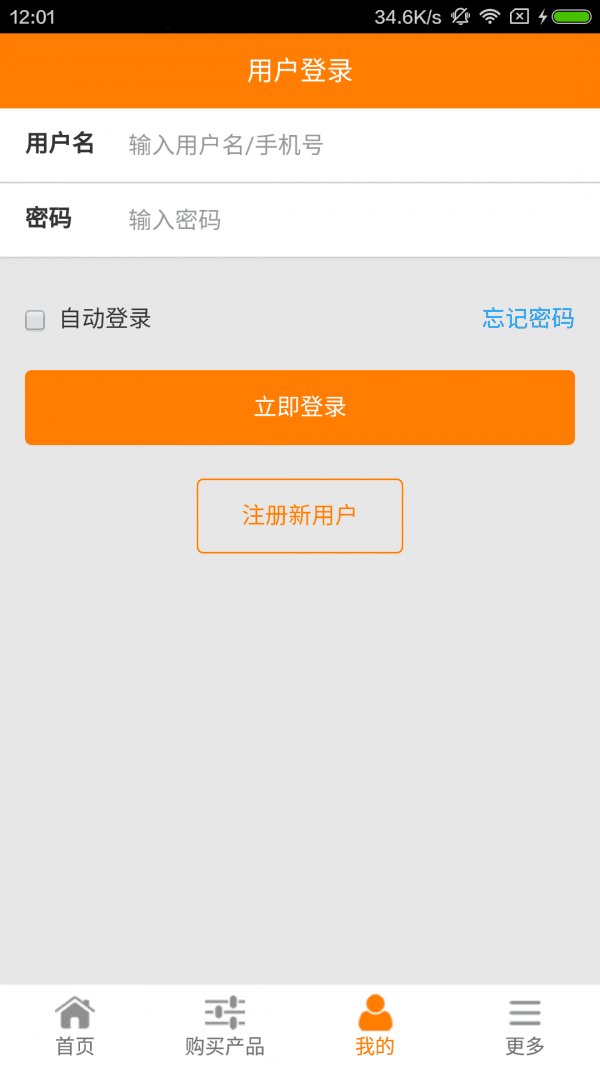Switch to the 首页 tab
The image size is (600, 1067).
click(75, 1025)
